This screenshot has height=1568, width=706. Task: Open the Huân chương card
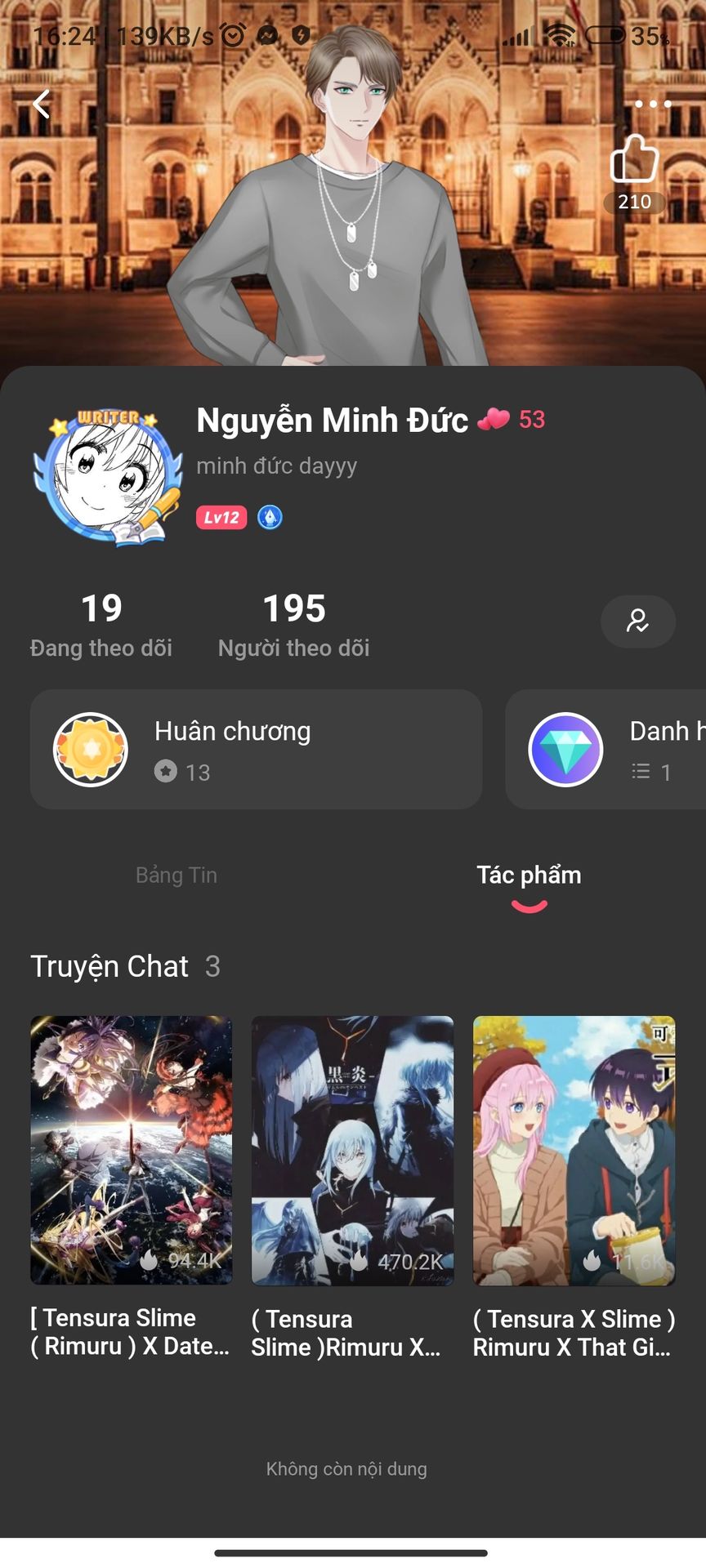click(256, 749)
